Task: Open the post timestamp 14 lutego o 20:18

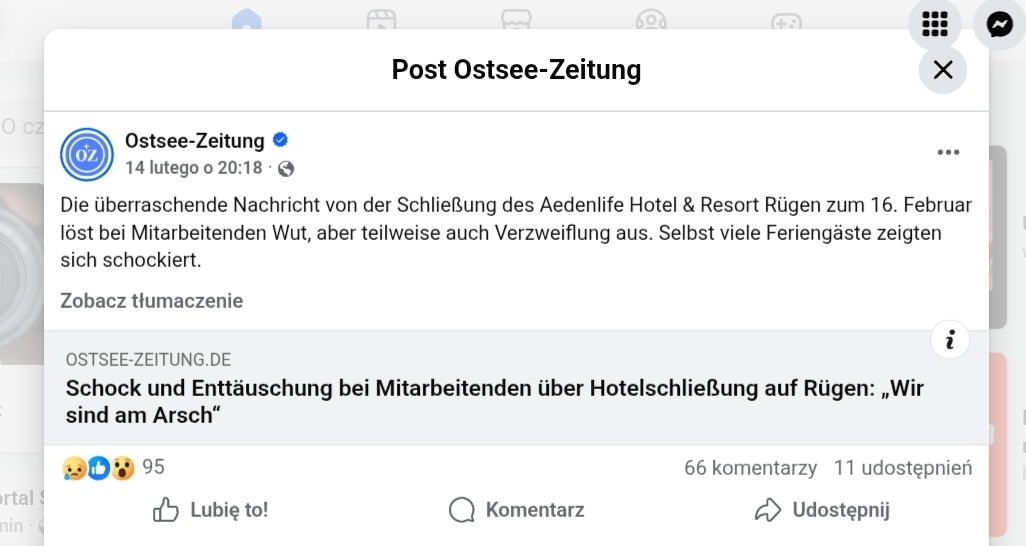Action: 193,168
